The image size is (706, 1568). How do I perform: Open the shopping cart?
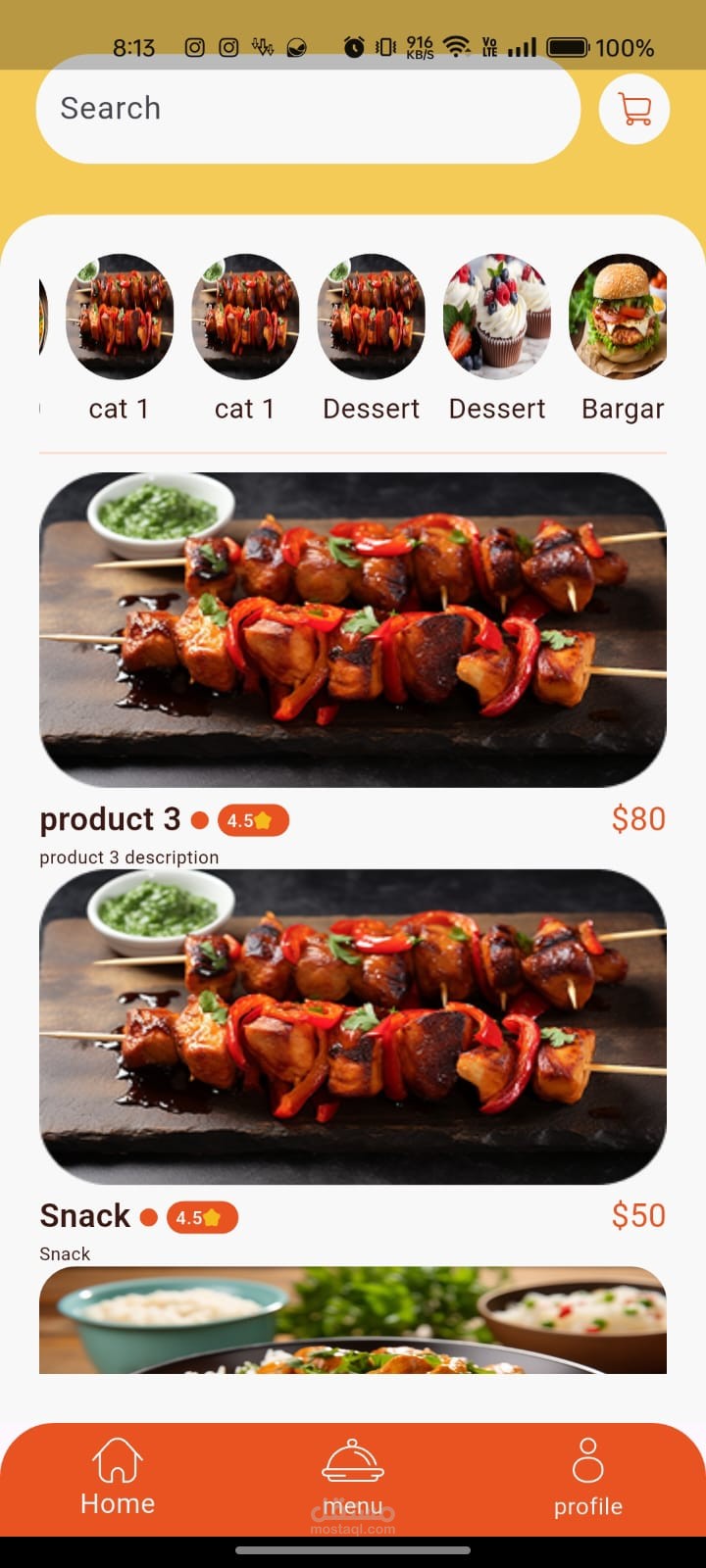click(x=634, y=109)
